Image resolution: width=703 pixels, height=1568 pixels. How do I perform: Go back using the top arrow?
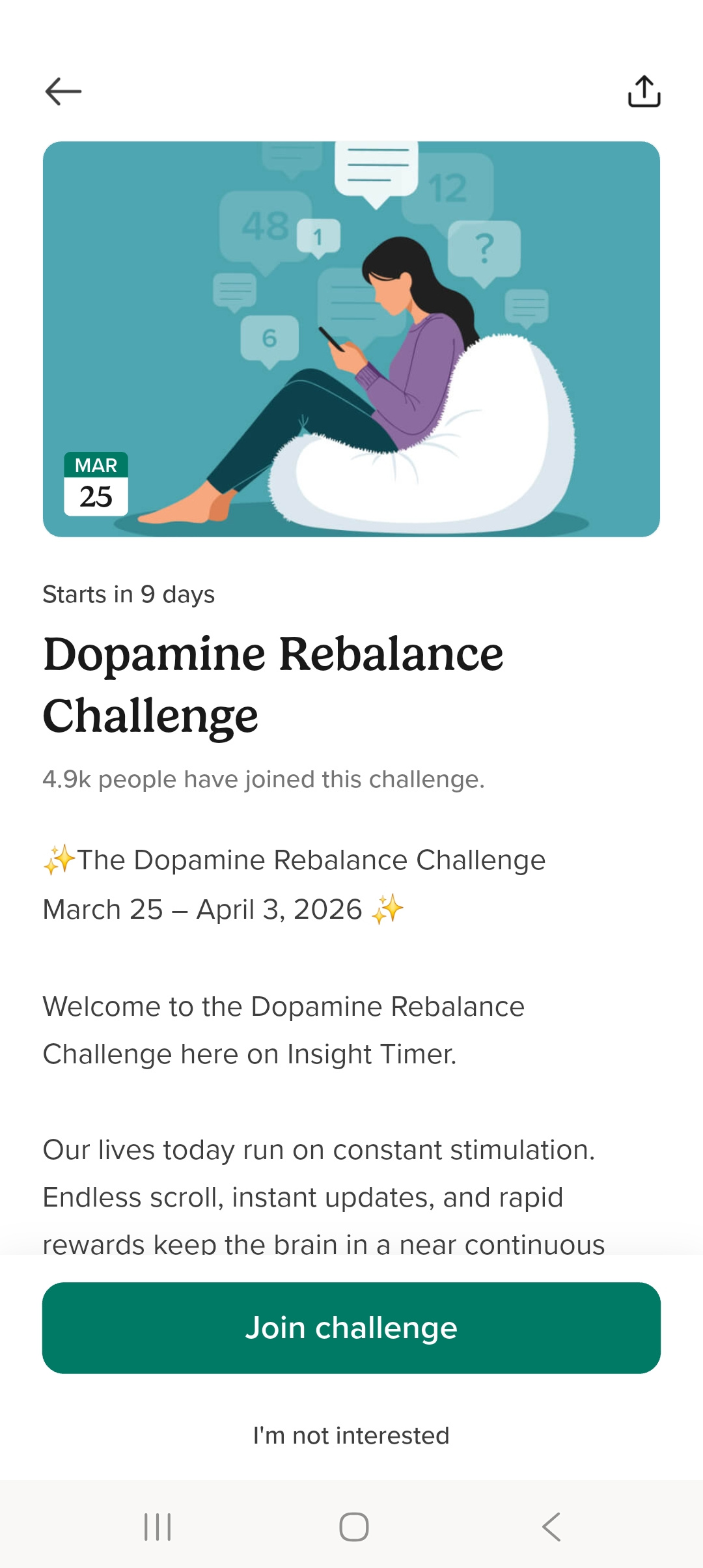coord(63,91)
